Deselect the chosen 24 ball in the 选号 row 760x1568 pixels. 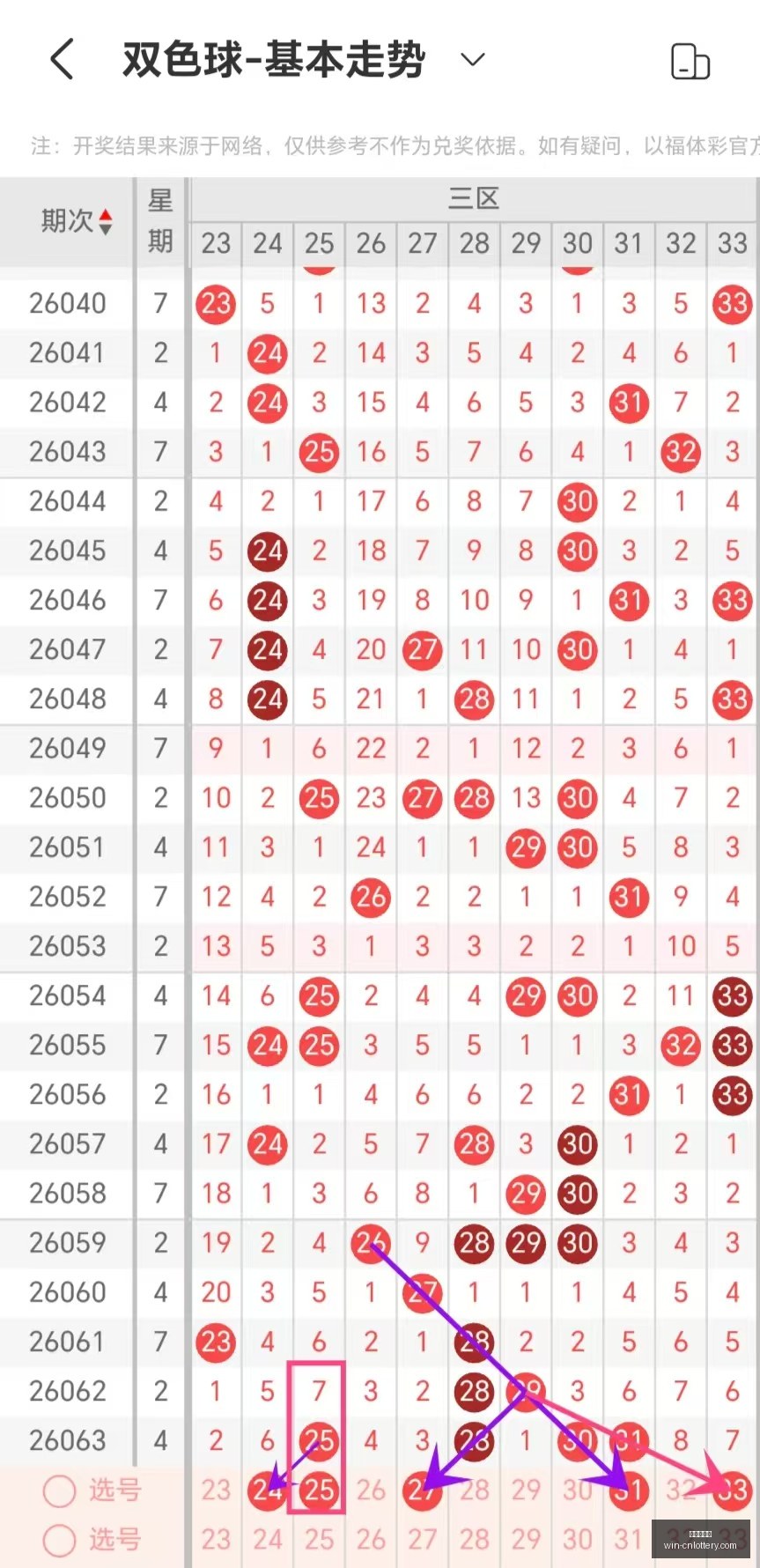click(268, 1490)
